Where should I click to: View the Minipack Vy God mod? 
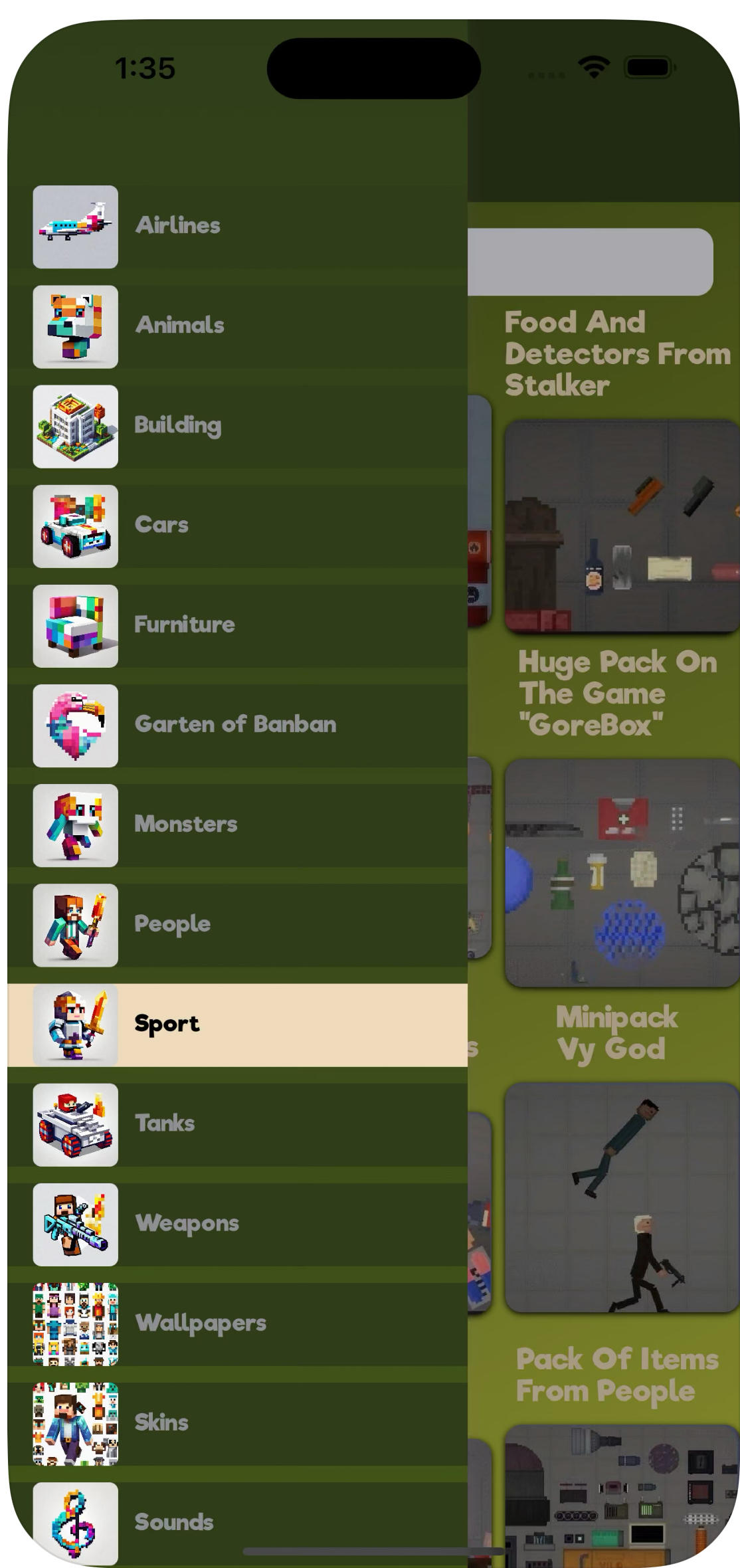coord(621,1197)
